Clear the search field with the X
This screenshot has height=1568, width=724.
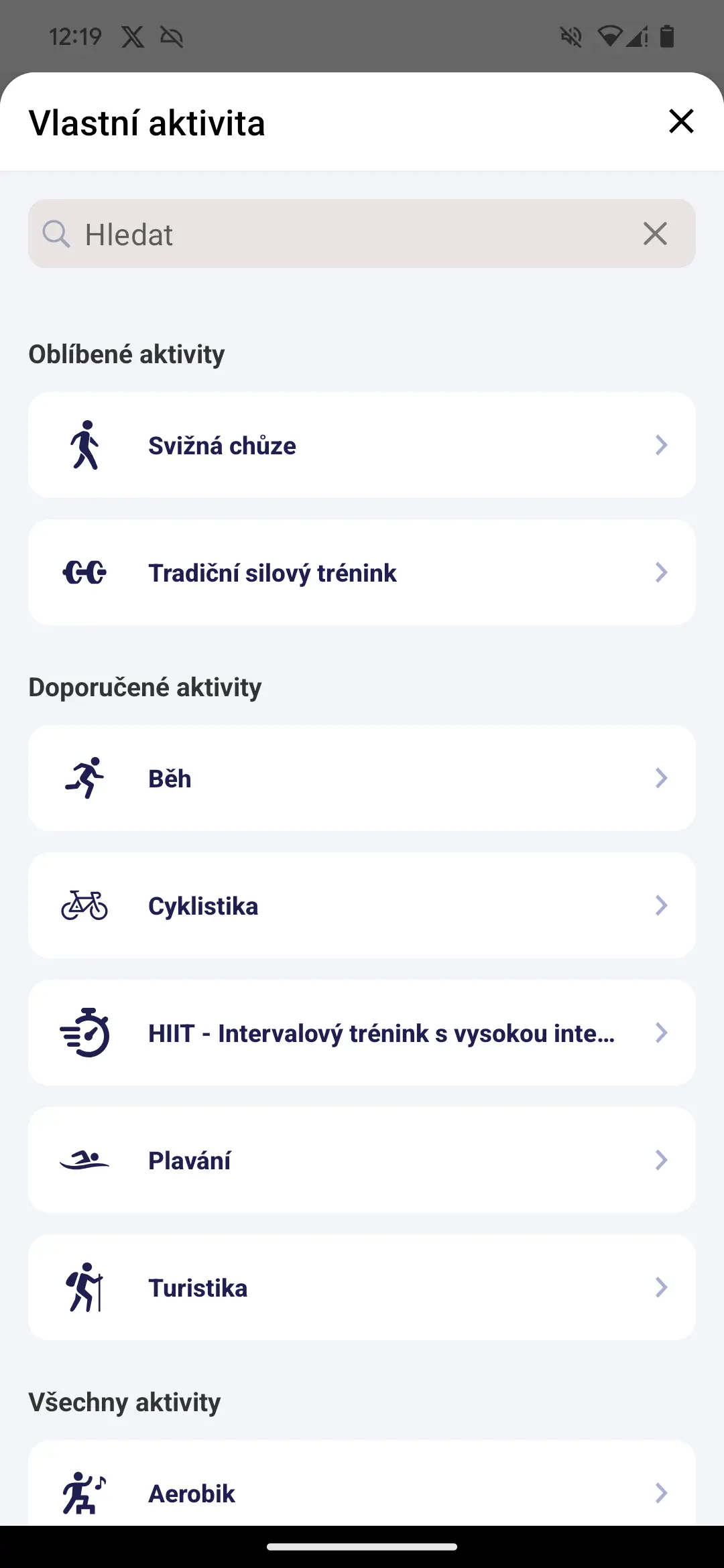[655, 234]
